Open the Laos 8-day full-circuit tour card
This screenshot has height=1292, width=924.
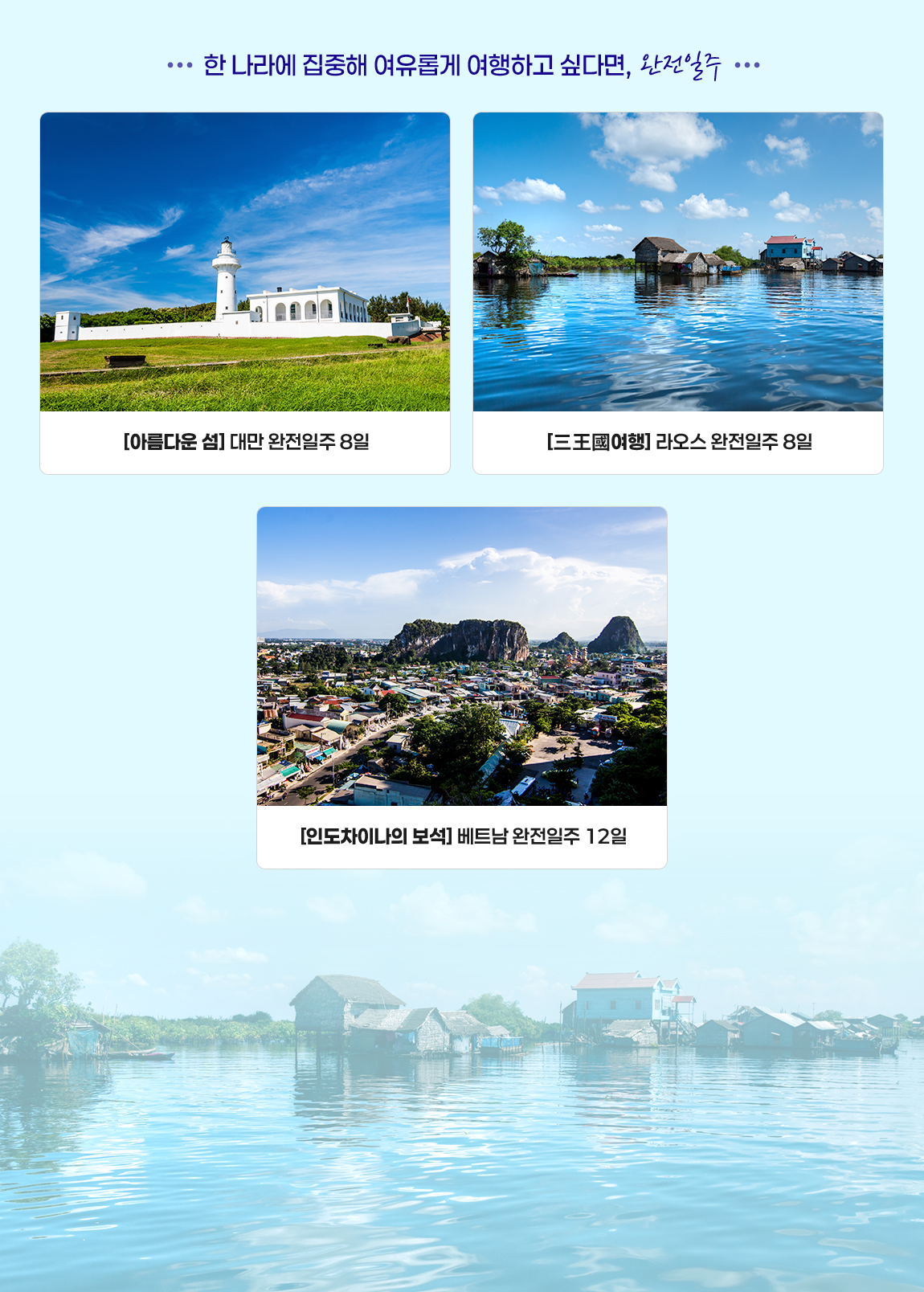(x=677, y=293)
